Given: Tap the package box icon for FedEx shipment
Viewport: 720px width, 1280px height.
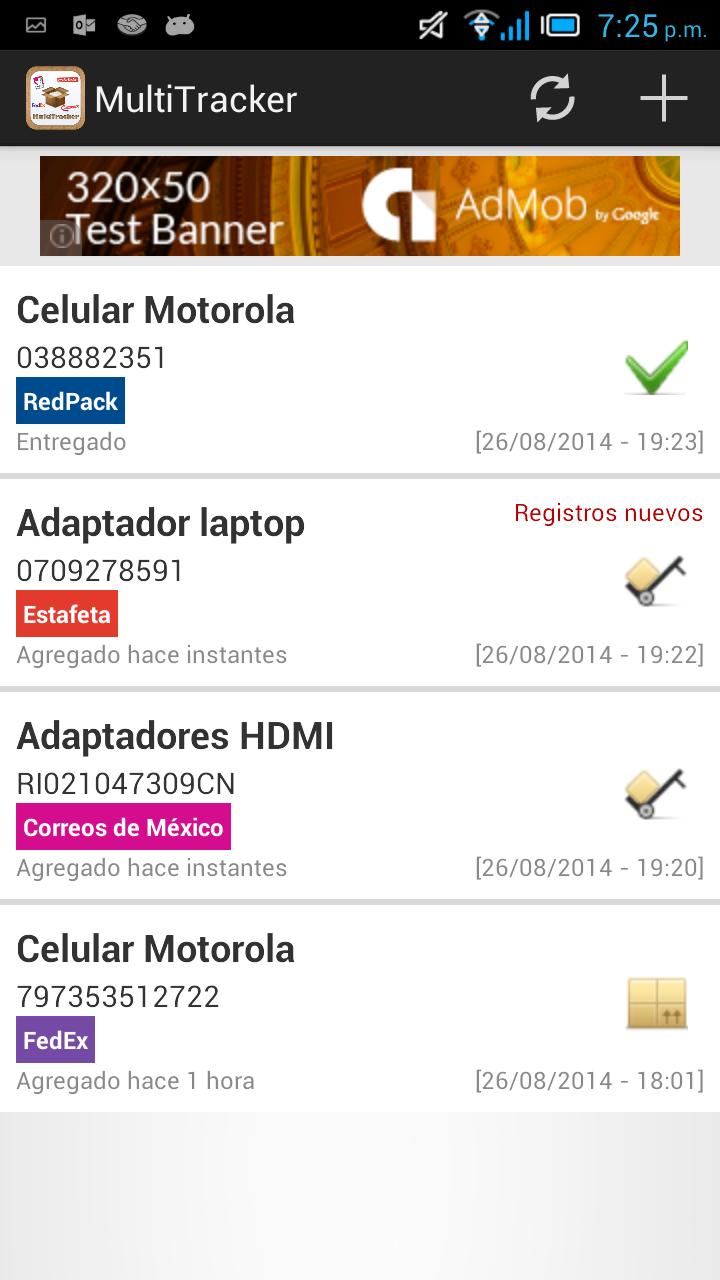Looking at the screenshot, I should [x=656, y=1005].
